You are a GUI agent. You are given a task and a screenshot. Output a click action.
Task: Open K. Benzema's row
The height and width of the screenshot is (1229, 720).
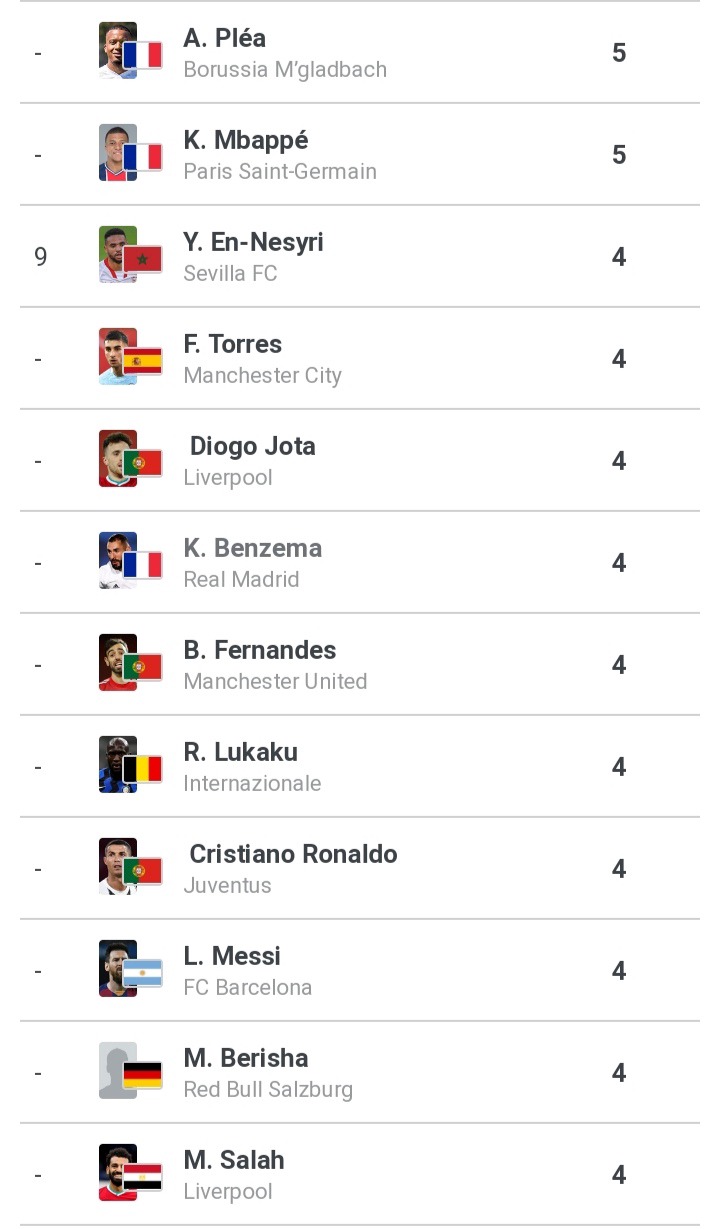tap(360, 562)
